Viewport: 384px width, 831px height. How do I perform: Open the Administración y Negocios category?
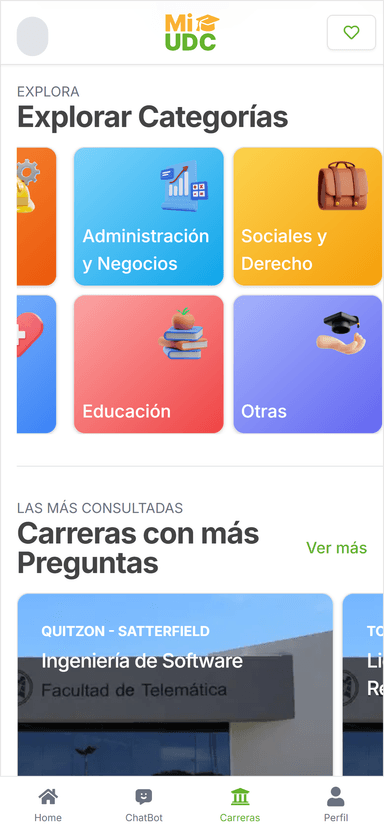(149, 216)
